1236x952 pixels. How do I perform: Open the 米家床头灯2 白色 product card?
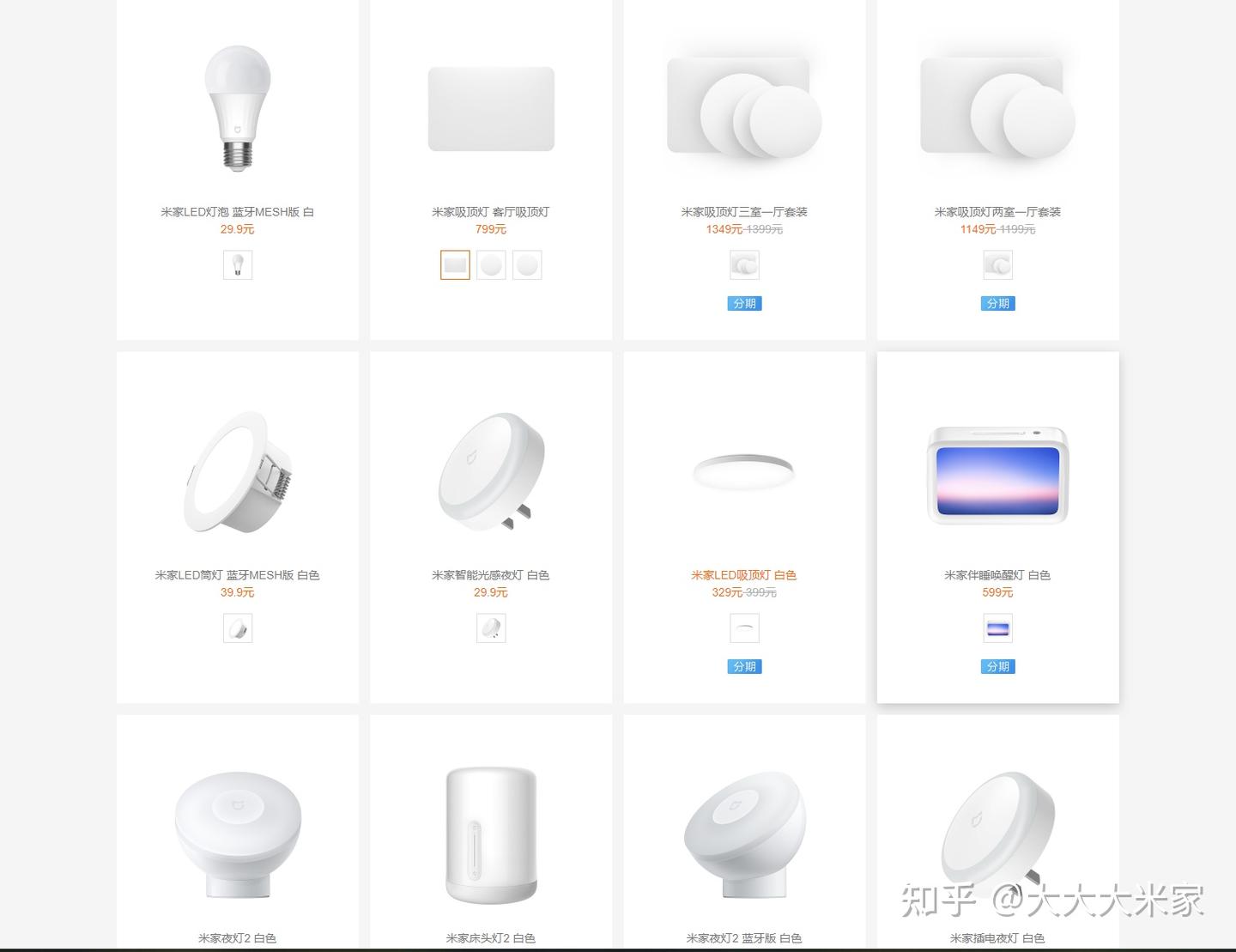click(x=491, y=834)
